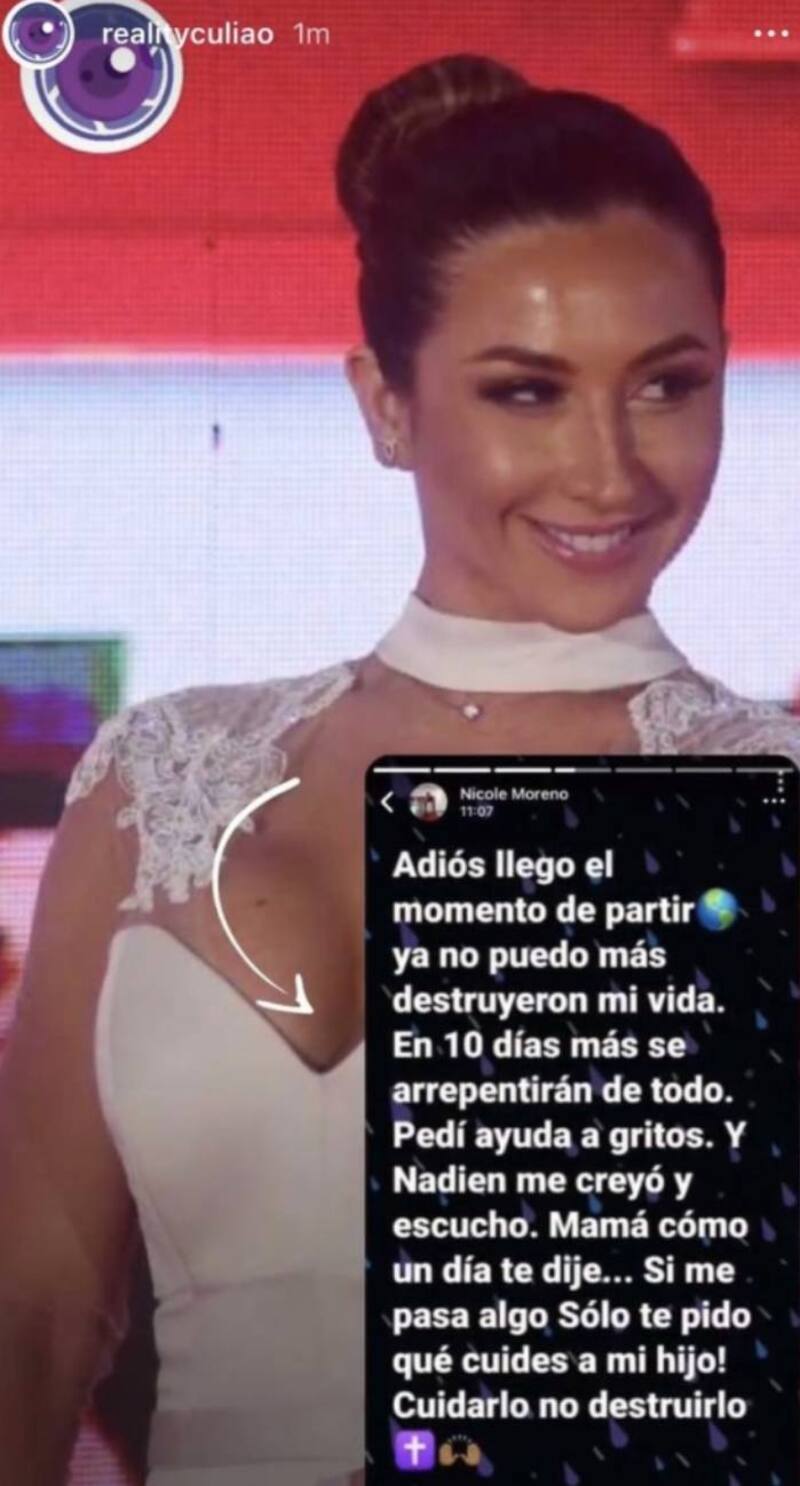The image size is (800, 1486).
Task: Tap the realityculiao username
Action: 188,34
